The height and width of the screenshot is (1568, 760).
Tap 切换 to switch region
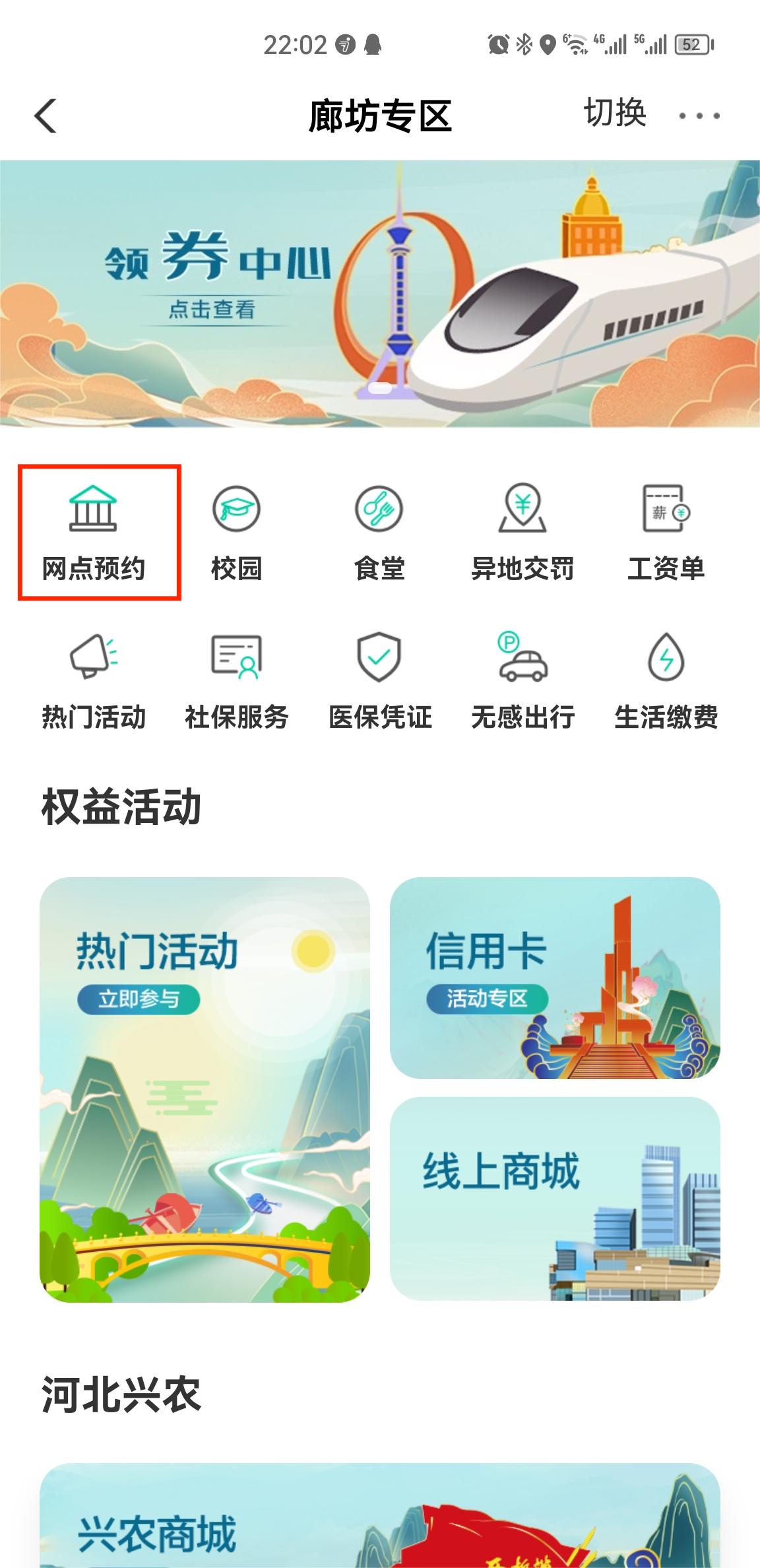coord(616,112)
